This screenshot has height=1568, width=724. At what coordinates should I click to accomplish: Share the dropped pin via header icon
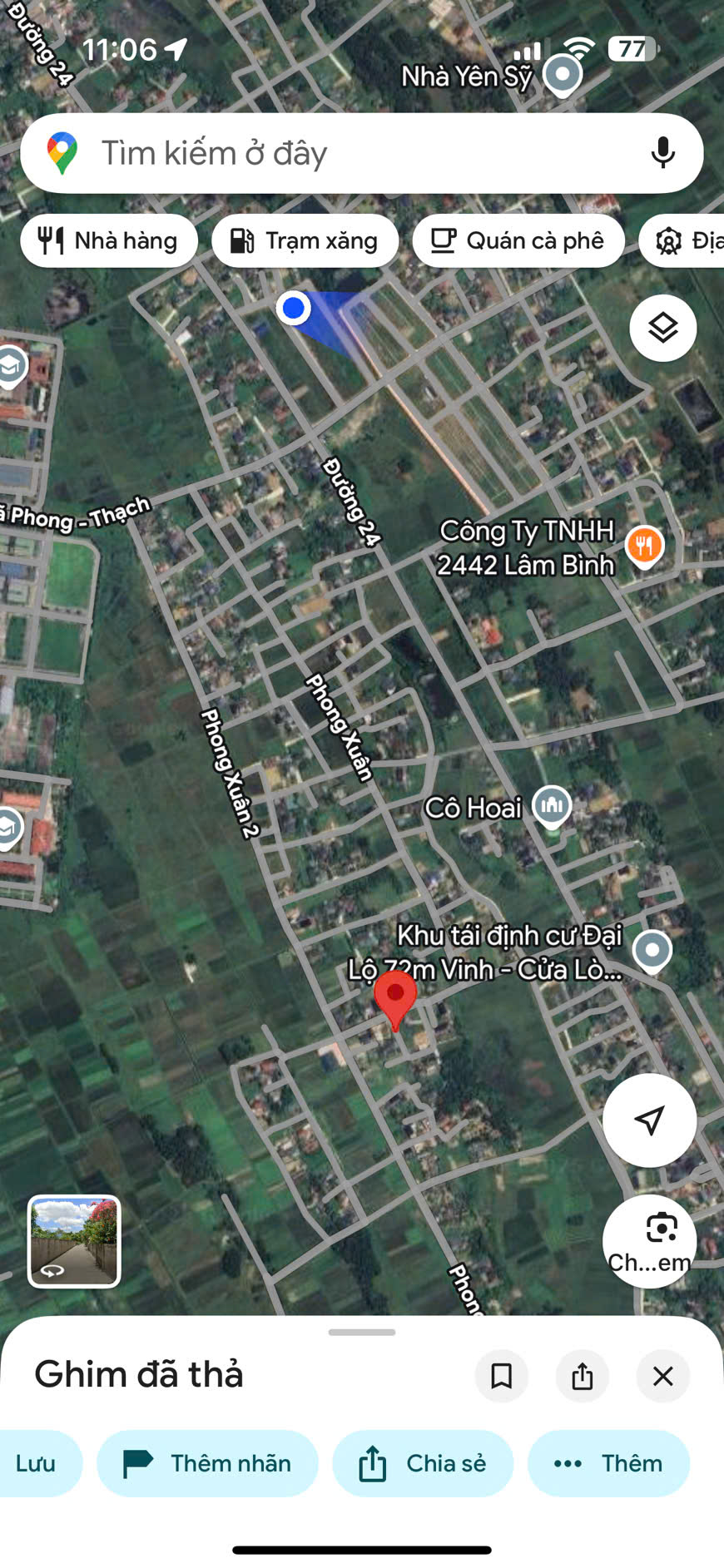[x=582, y=1376]
